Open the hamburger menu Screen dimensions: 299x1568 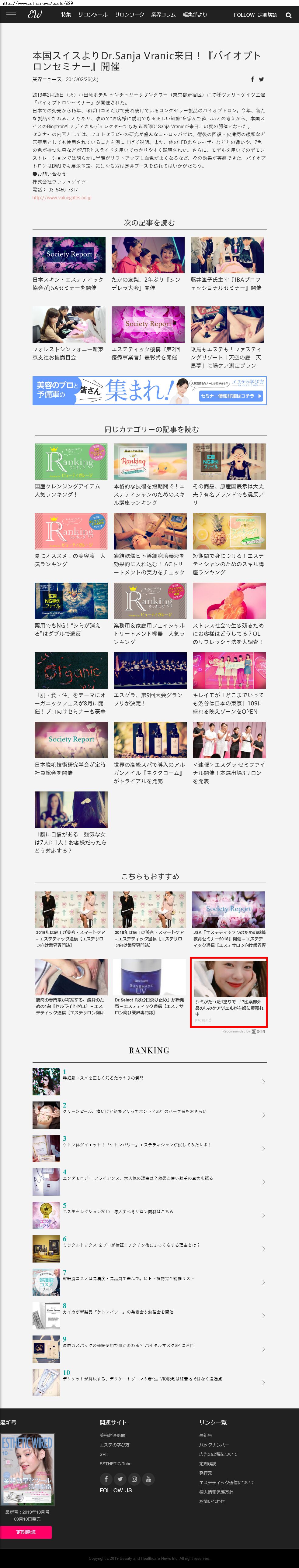[x=11, y=15]
